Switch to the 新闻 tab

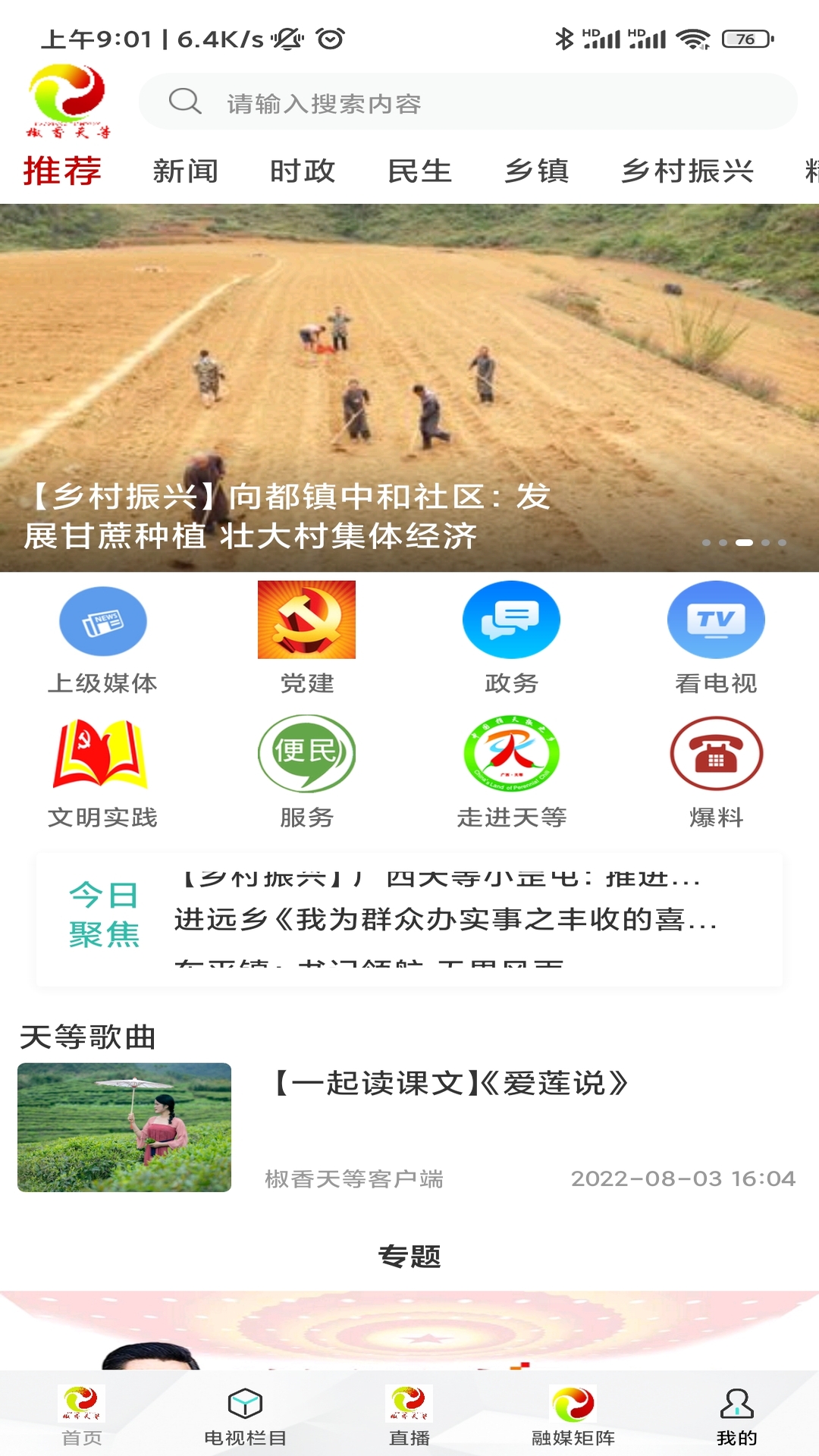point(185,171)
